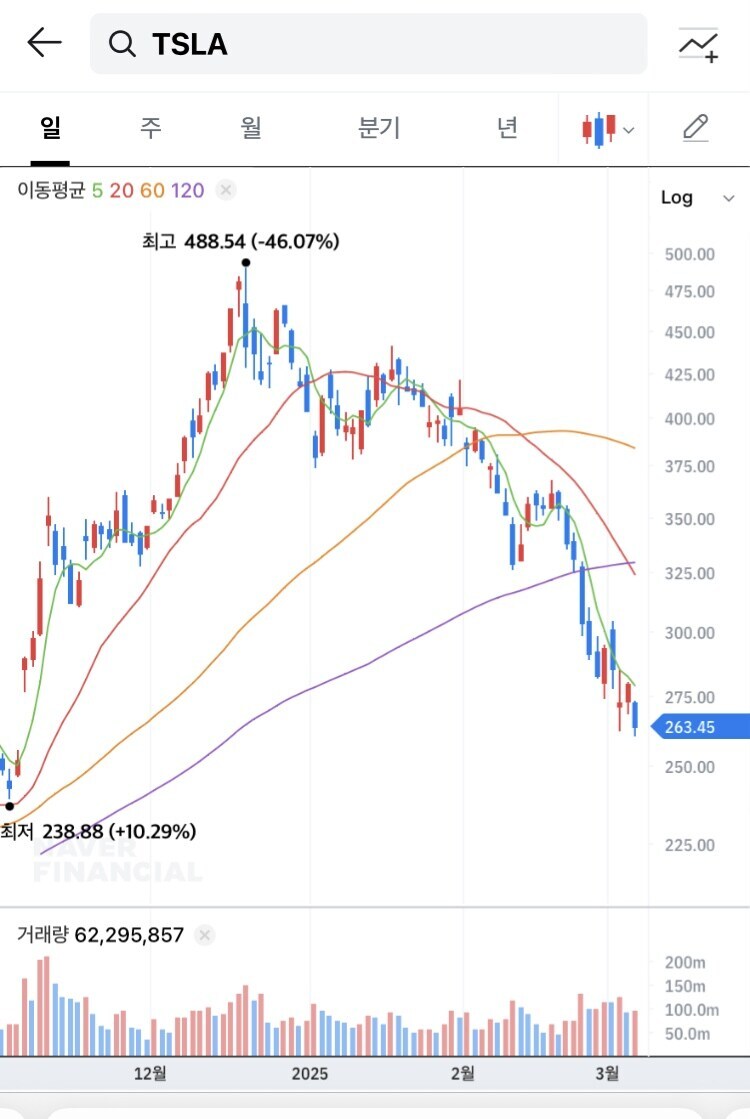
Task: Switch to the 일 daily tab
Action: coord(50,128)
